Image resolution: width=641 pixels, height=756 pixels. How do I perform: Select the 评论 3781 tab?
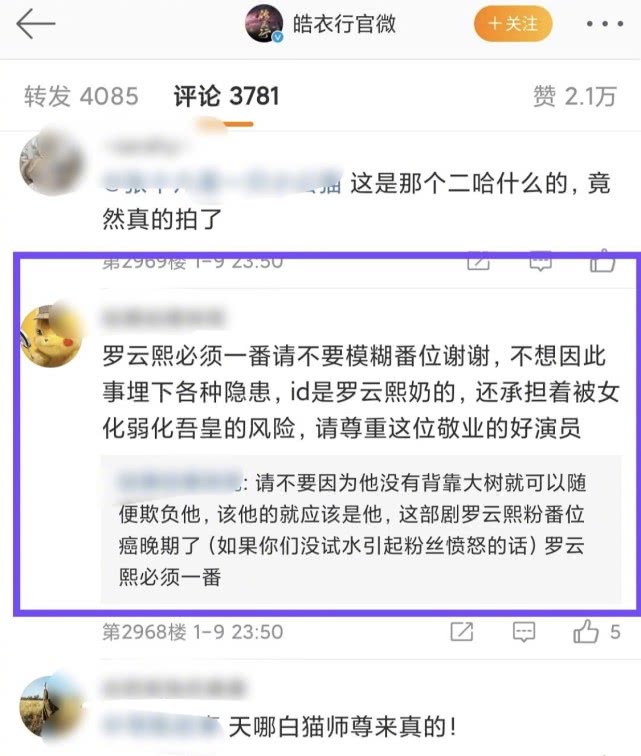pos(225,96)
